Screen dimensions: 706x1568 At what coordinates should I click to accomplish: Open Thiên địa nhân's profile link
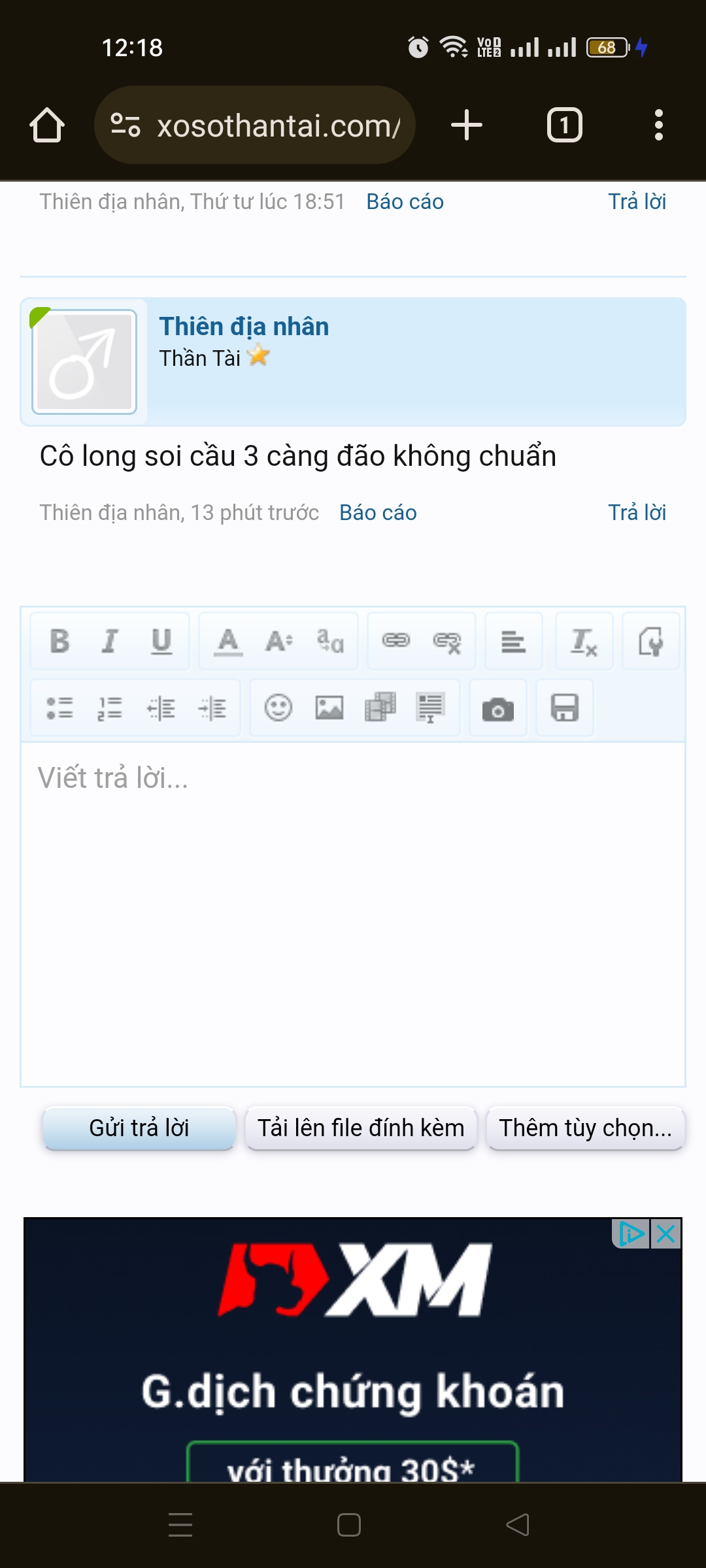pos(244,327)
